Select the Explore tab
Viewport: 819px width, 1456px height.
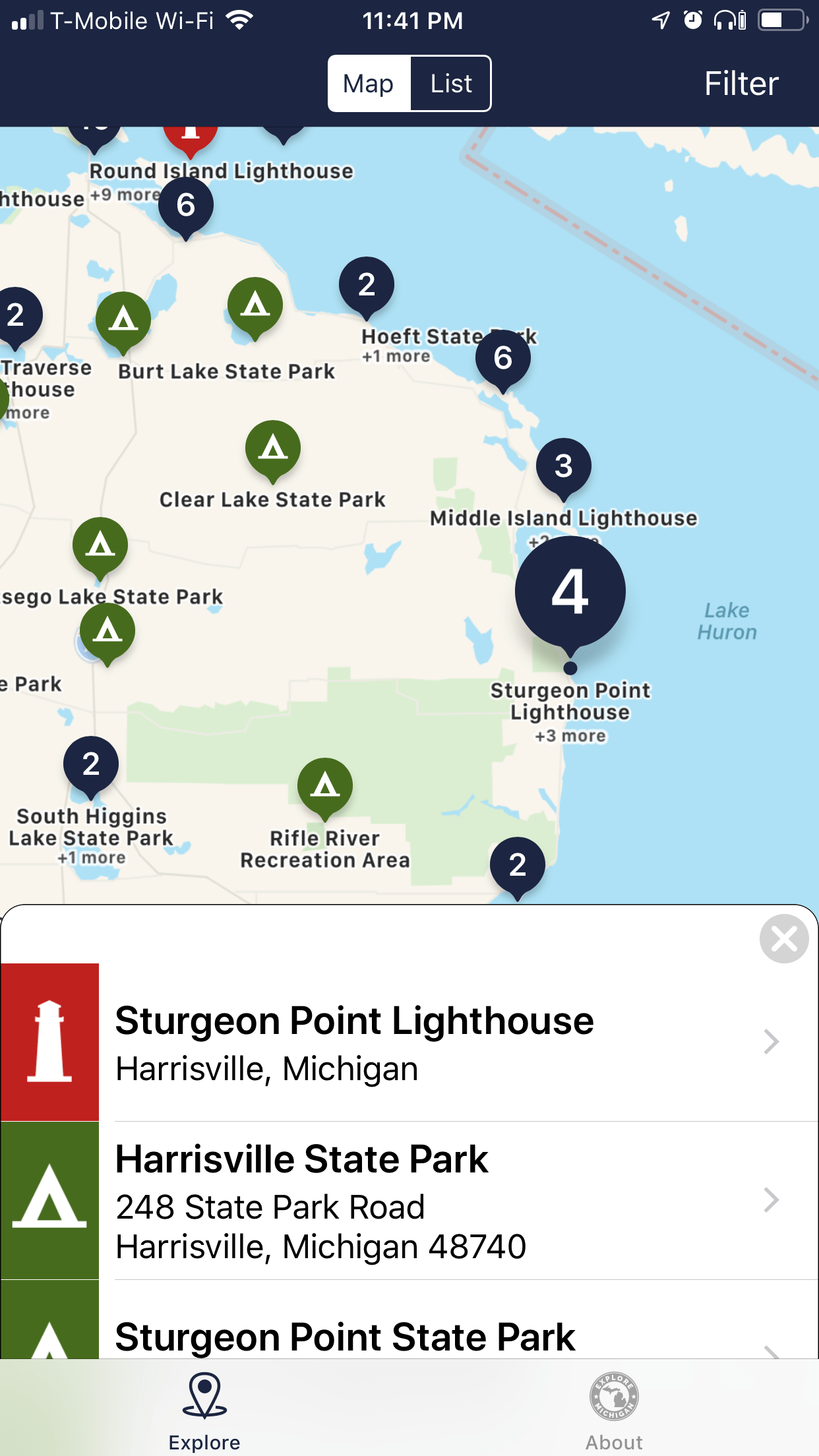pyautogui.click(x=204, y=1411)
